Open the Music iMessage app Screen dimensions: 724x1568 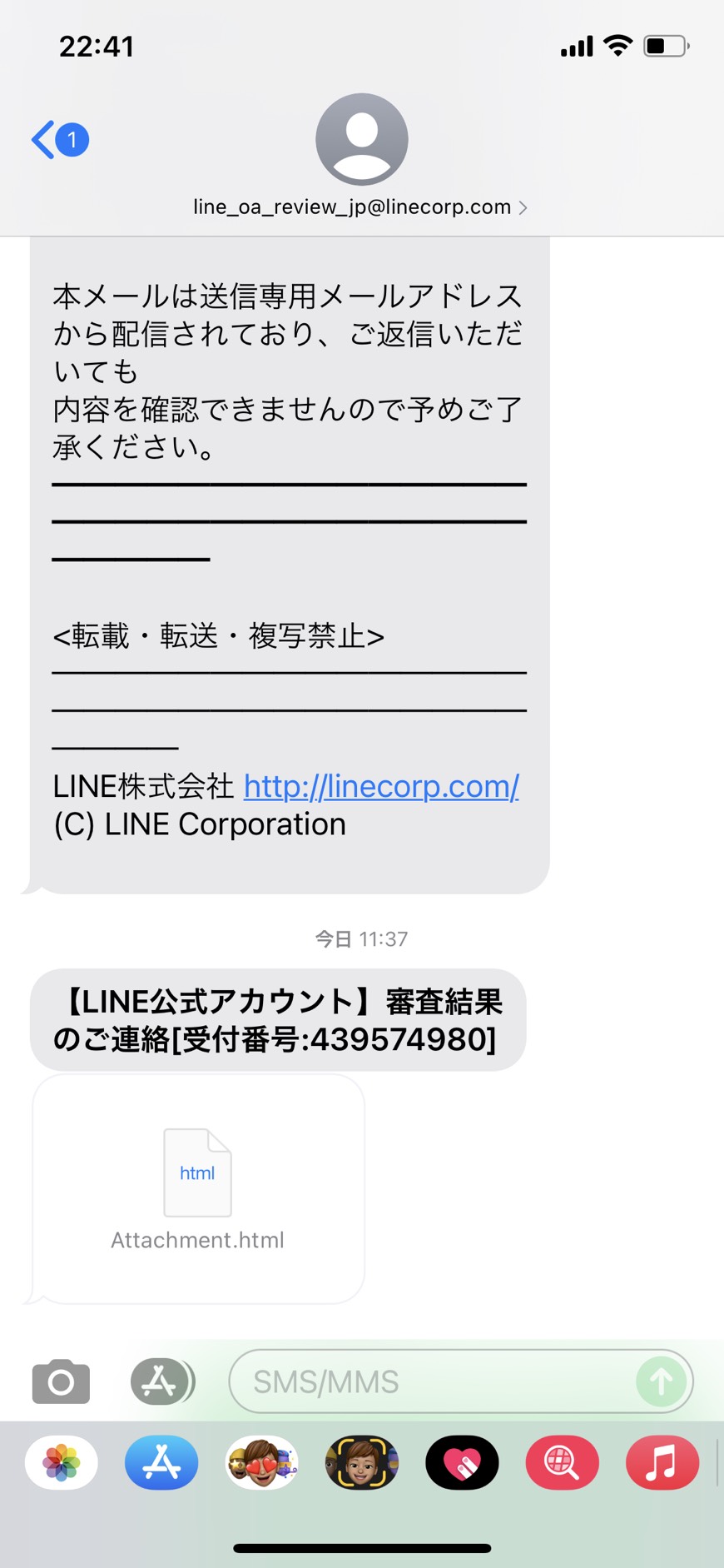coord(662,1463)
